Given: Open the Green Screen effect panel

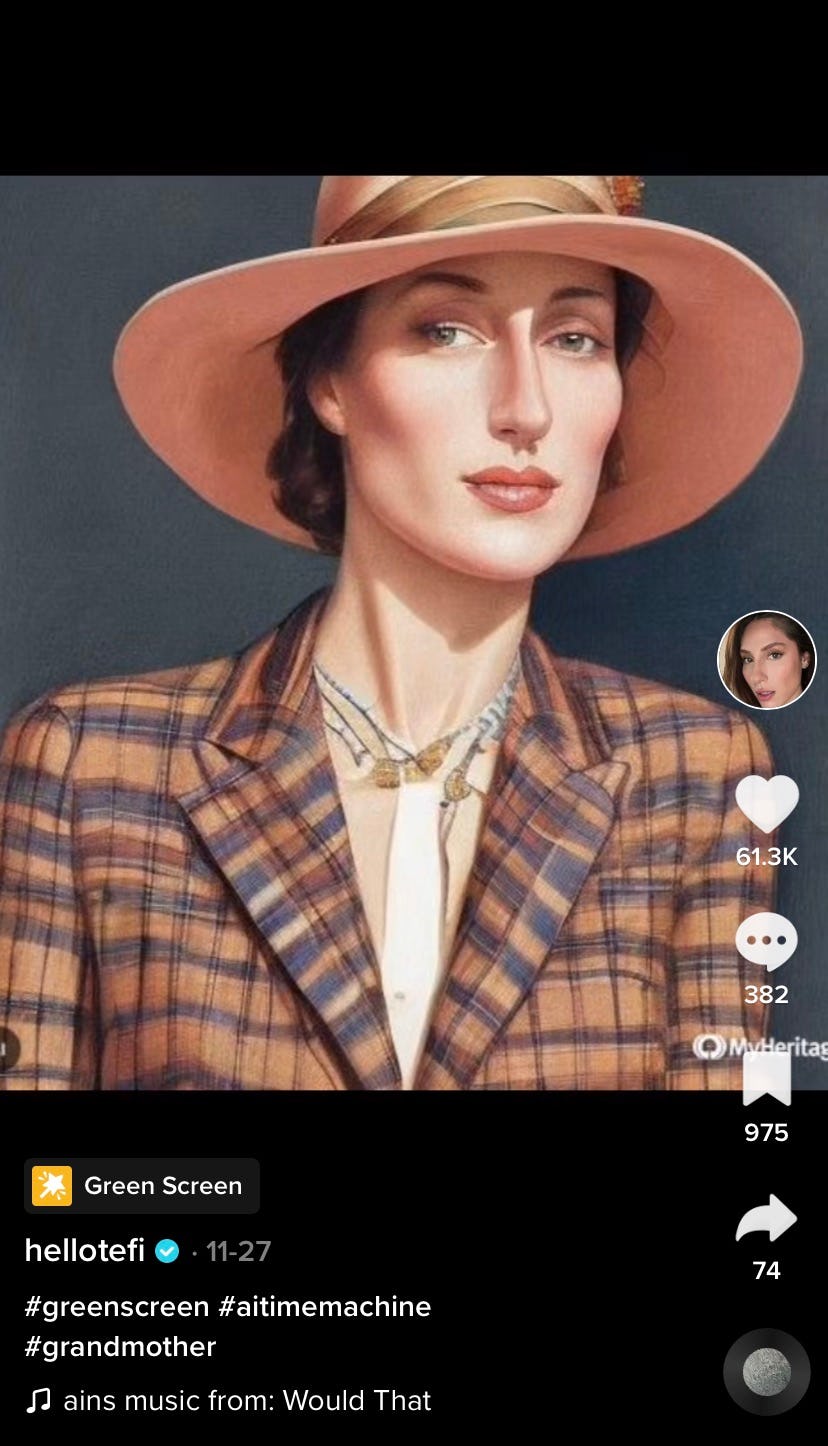Looking at the screenshot, I should pos(141,1185).
